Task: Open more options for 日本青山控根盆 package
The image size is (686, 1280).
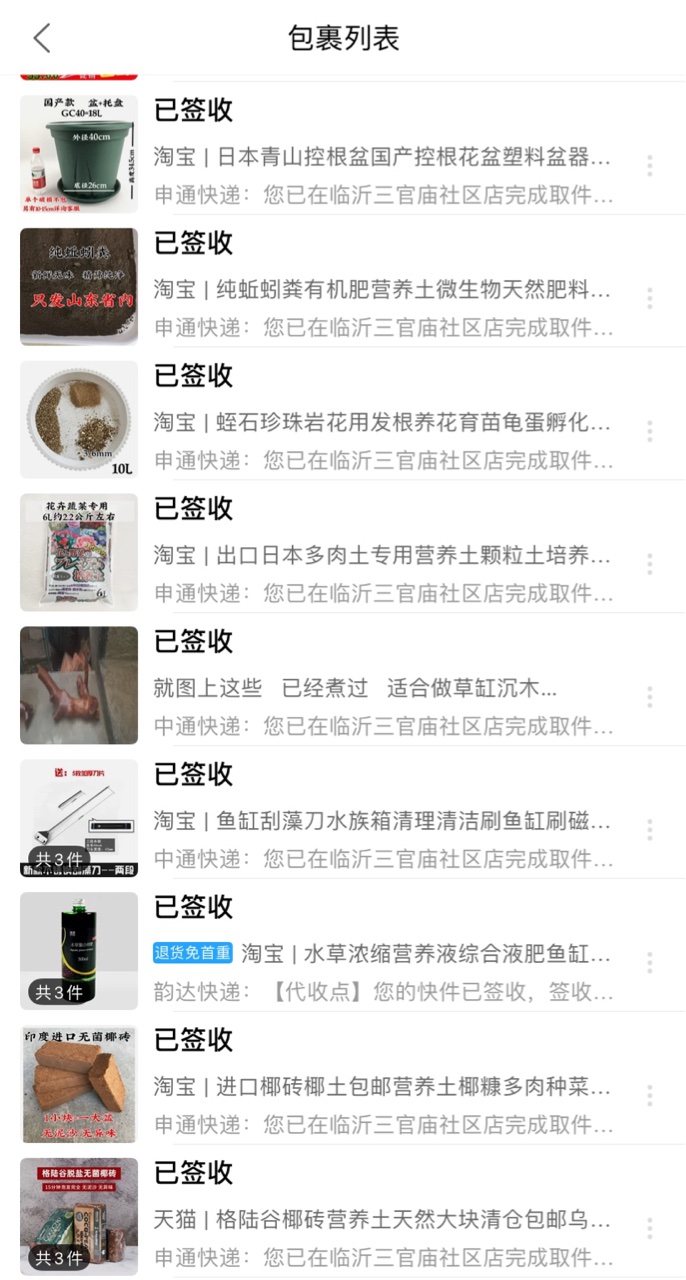Action: [x=649, y=165]
